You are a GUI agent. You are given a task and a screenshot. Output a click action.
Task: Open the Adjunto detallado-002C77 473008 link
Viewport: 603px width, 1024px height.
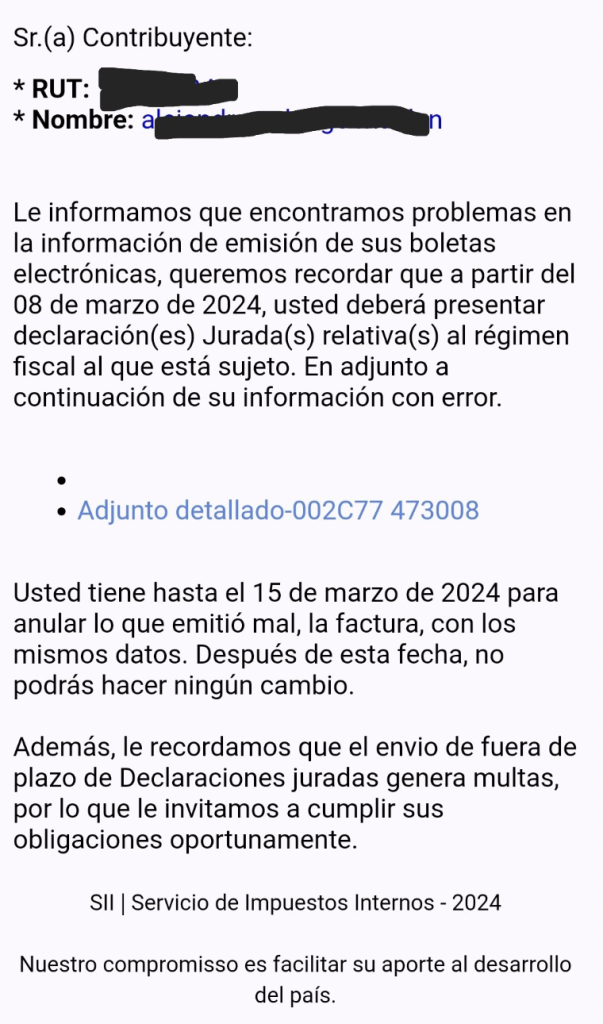[278, 510]
